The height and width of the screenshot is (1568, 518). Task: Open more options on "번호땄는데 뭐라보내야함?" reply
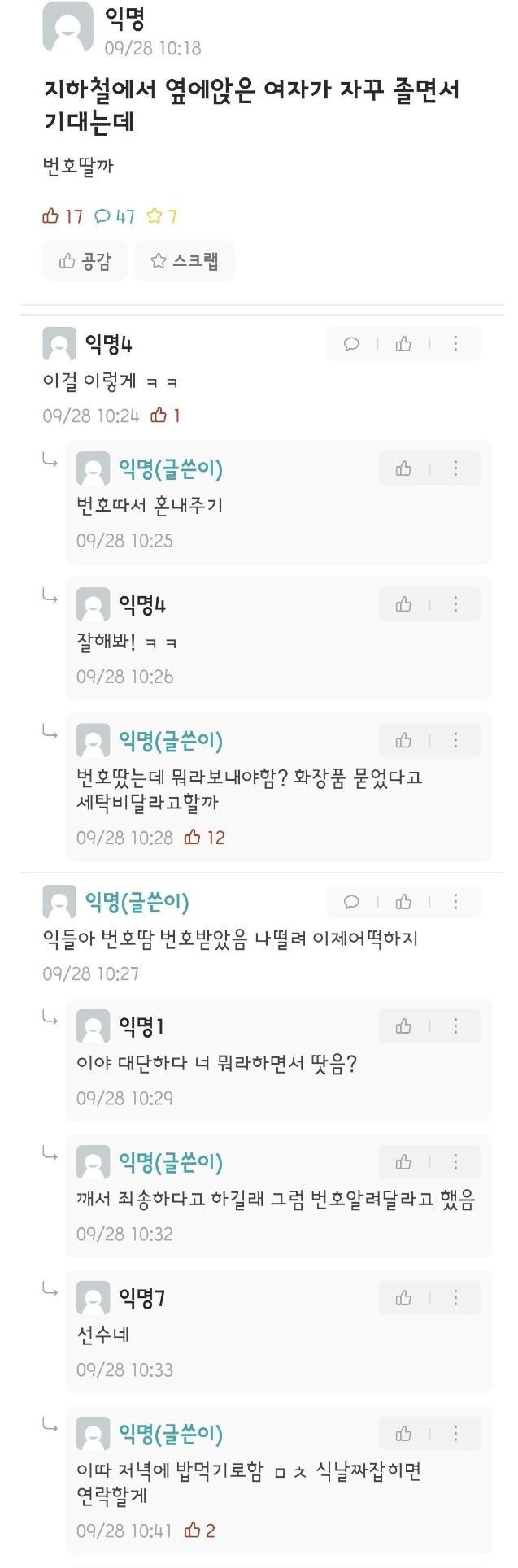point(455,740)
